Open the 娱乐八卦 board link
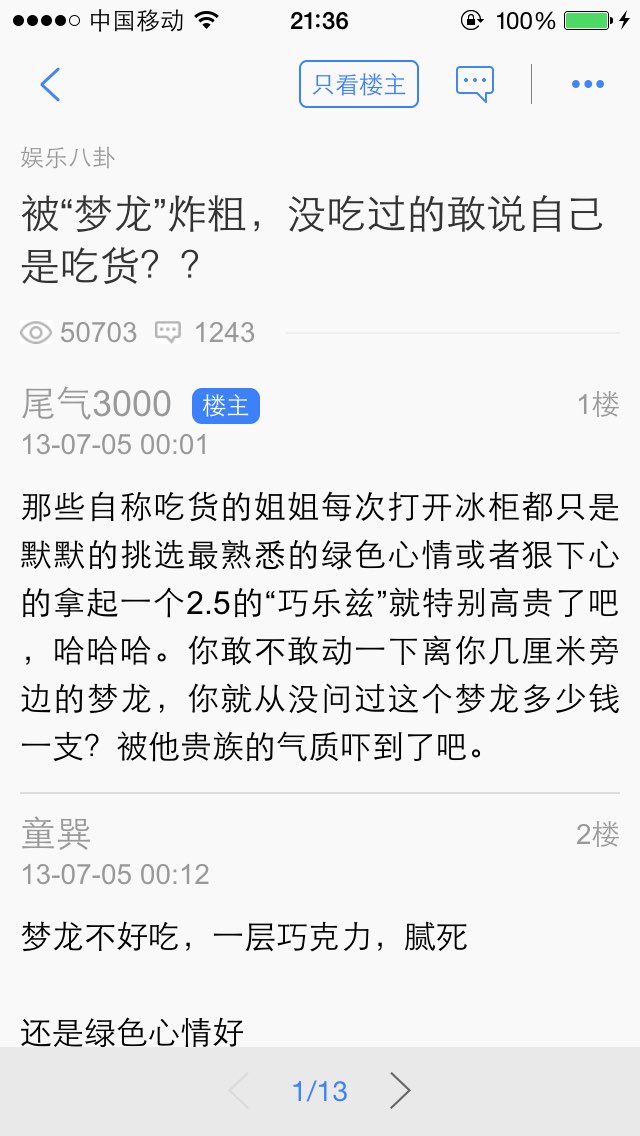 (x=67, y=158)
